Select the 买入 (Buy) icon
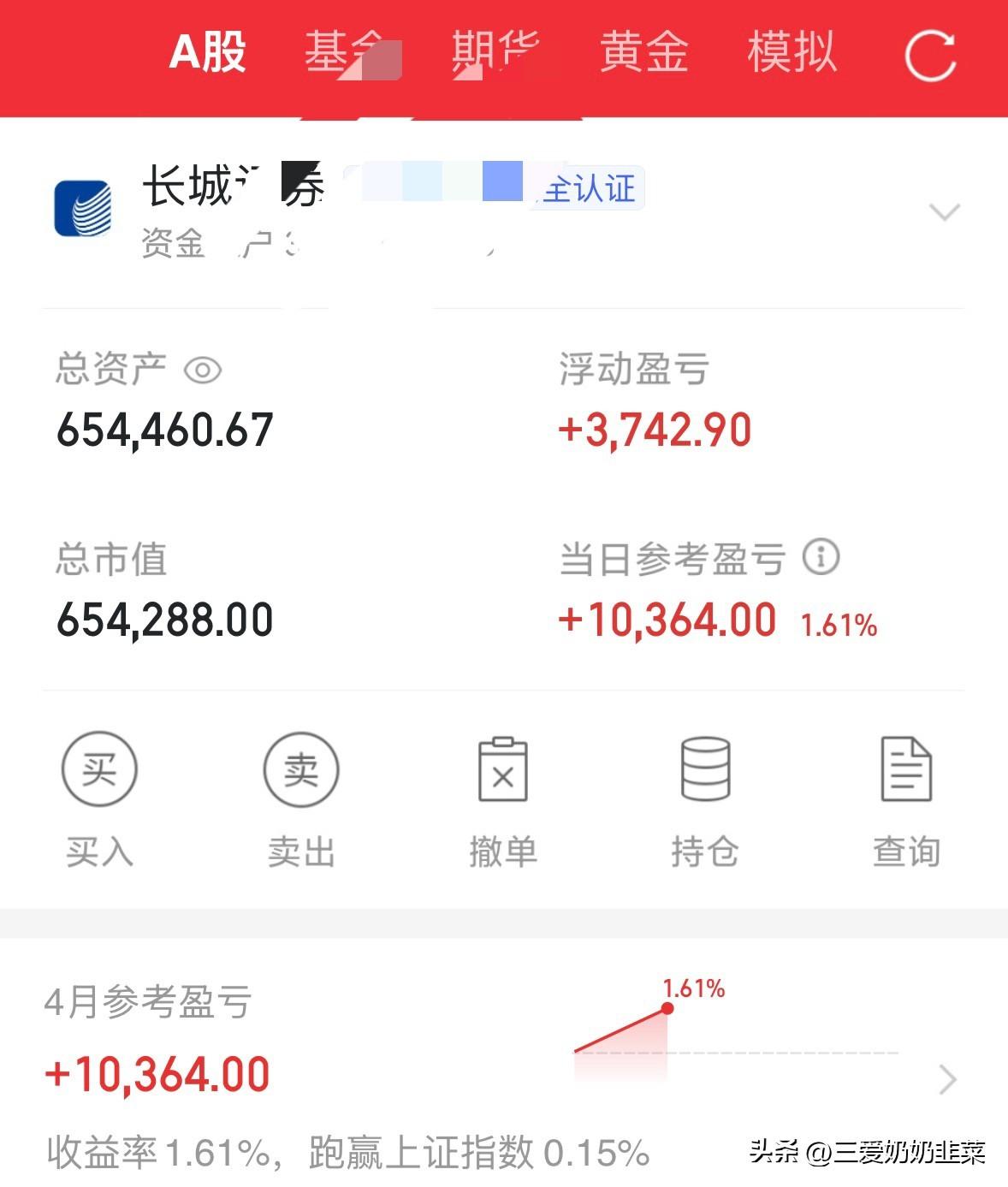 point(99,769)
